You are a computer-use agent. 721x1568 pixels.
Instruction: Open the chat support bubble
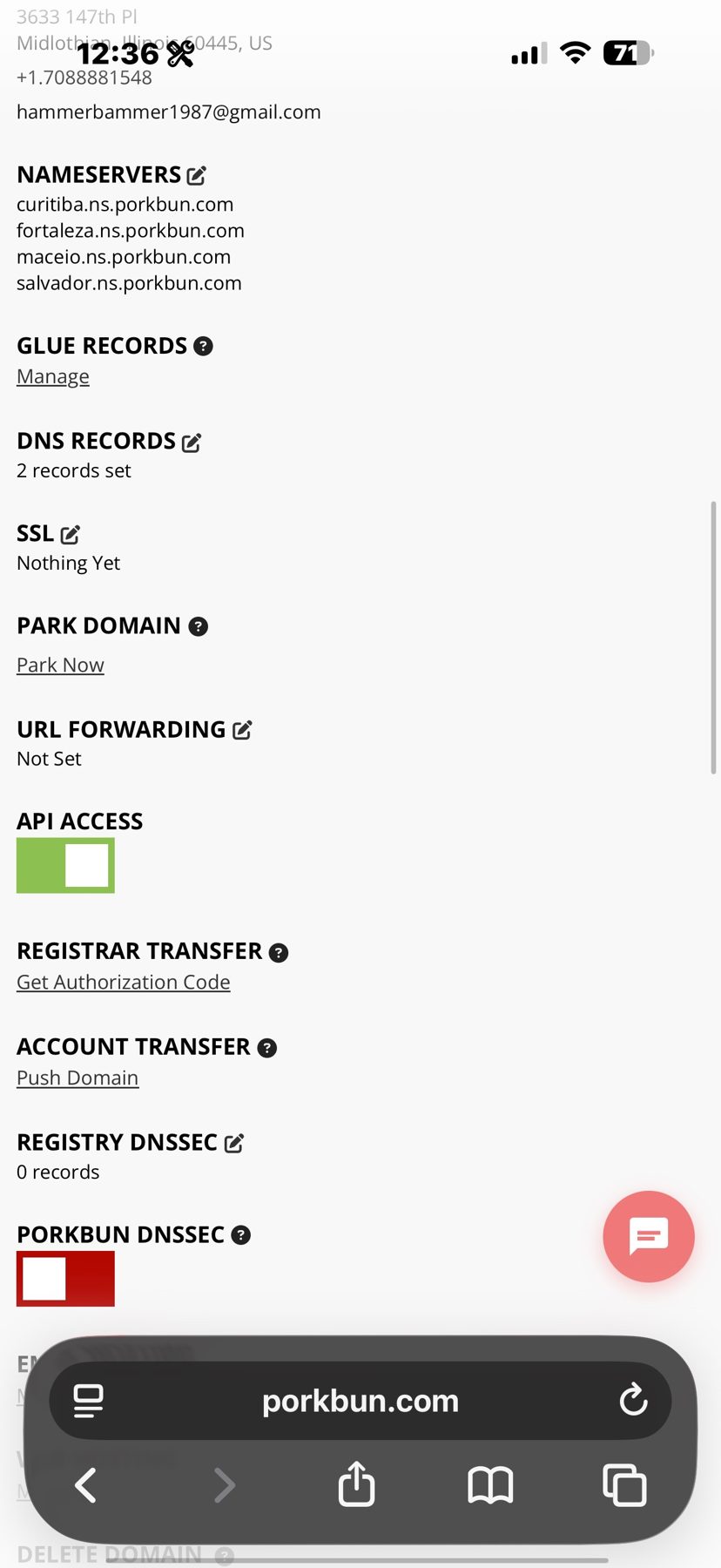(648, 1236)
